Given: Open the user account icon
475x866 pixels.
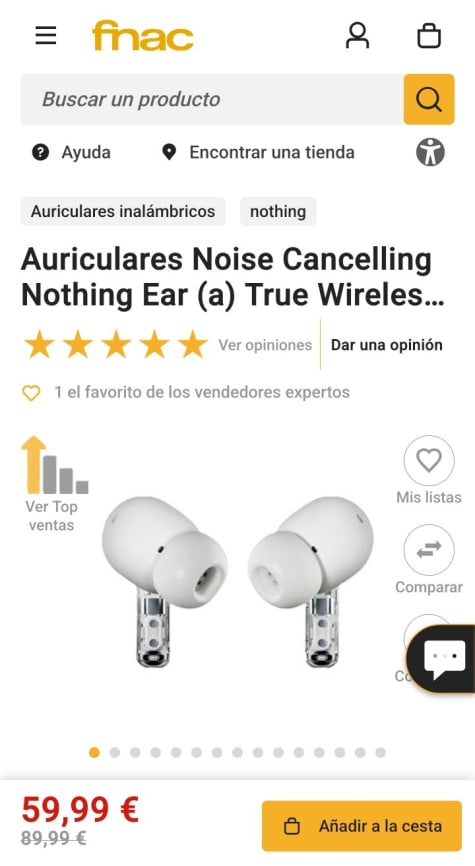Looking at the screenshot, I should [357, 35].
